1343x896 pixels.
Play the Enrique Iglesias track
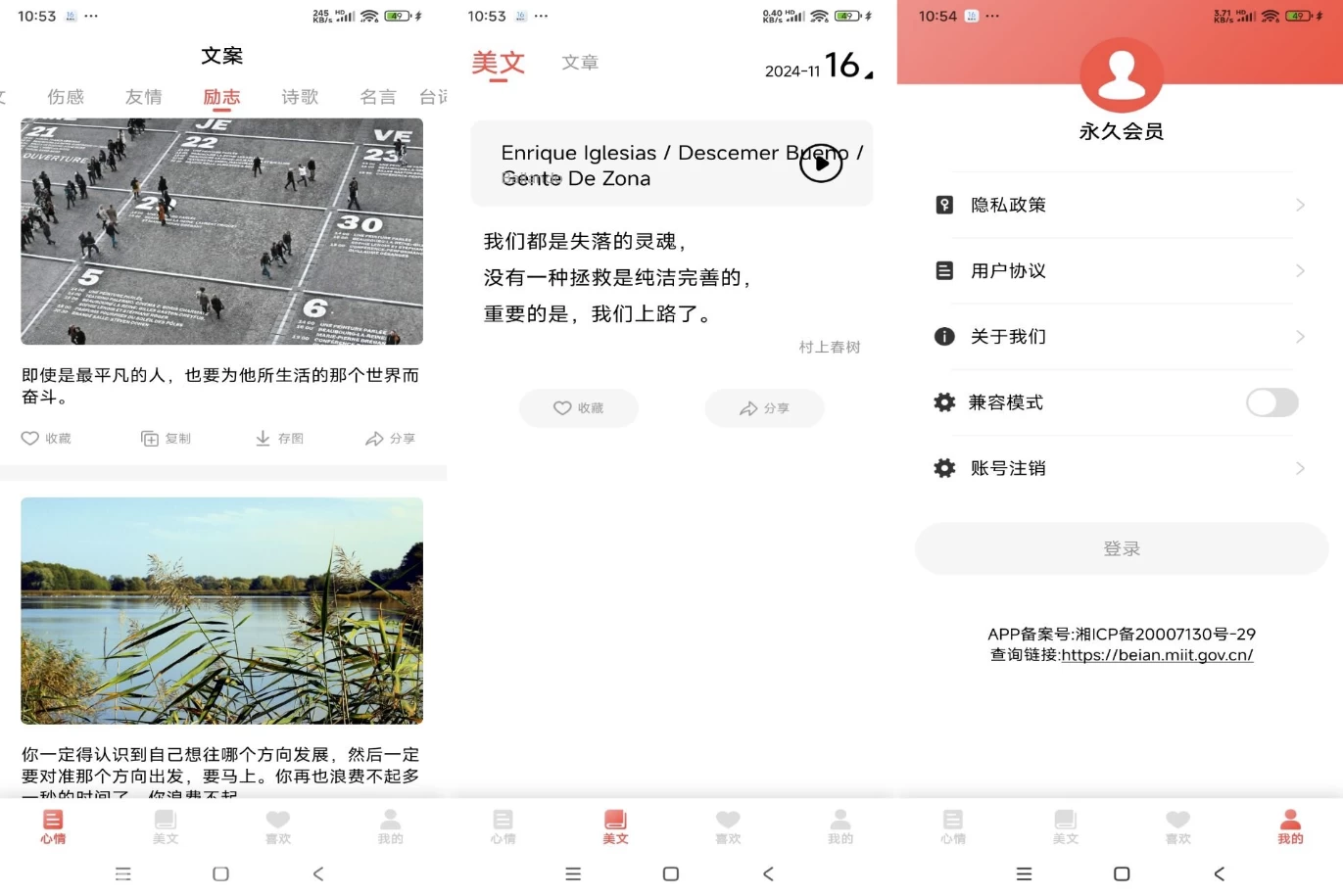point(821,164)
